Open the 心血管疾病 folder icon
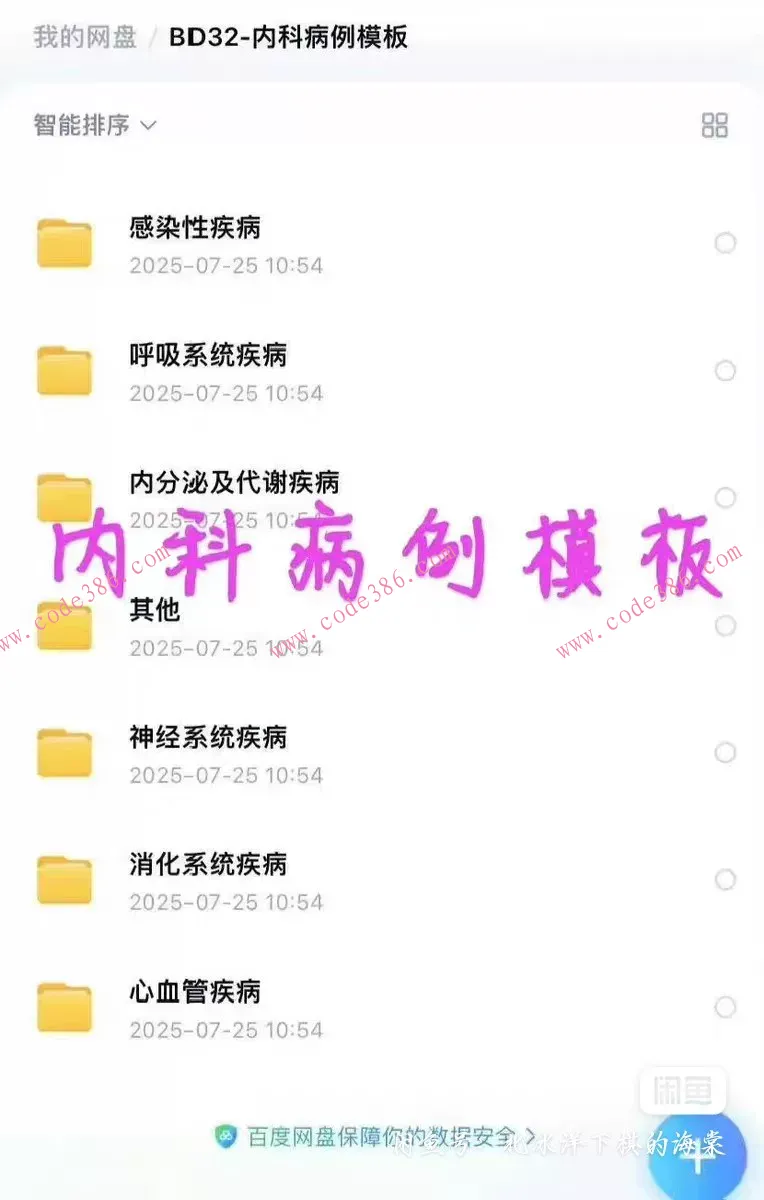This screenshot has height=1200, width=764. [x=64, y=1007]
